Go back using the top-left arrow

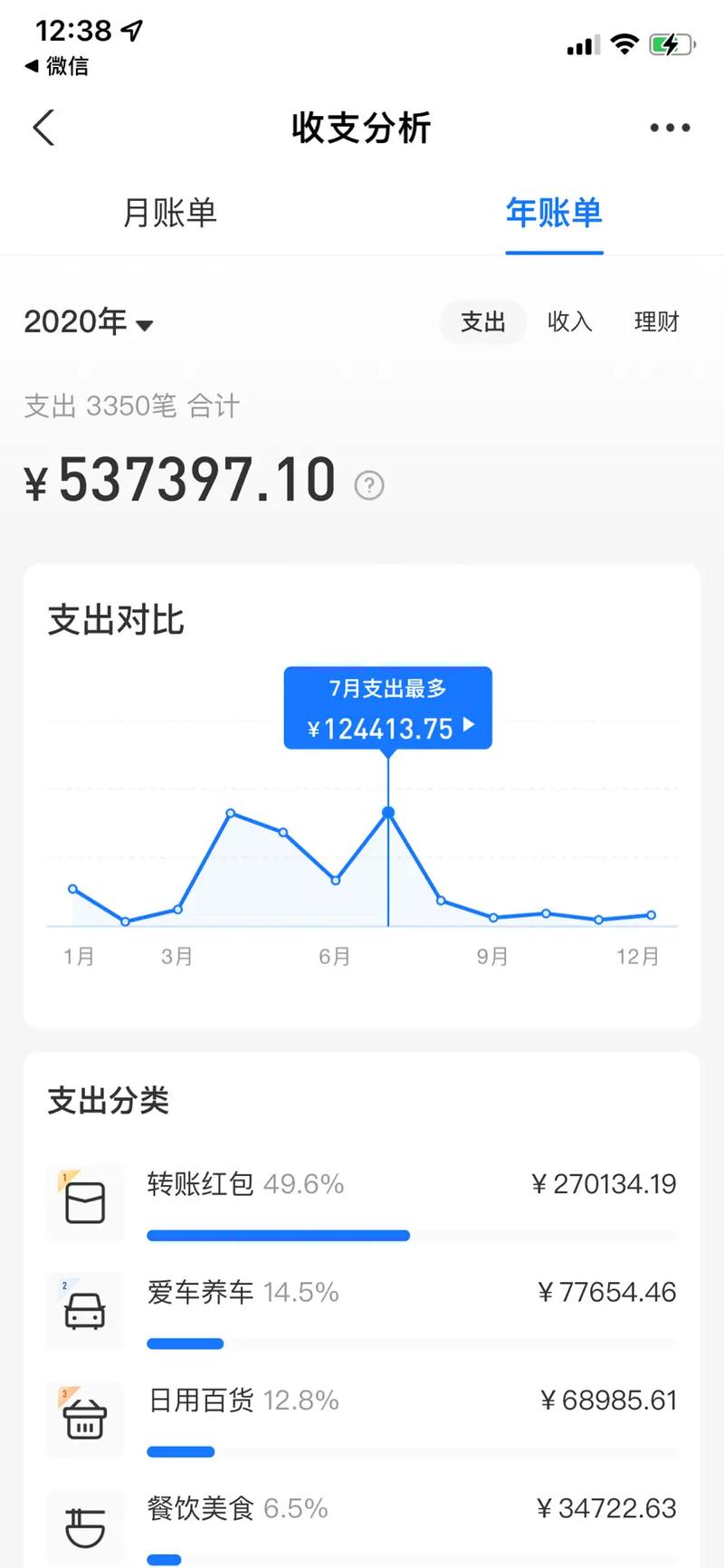click(x=43, y=128)
